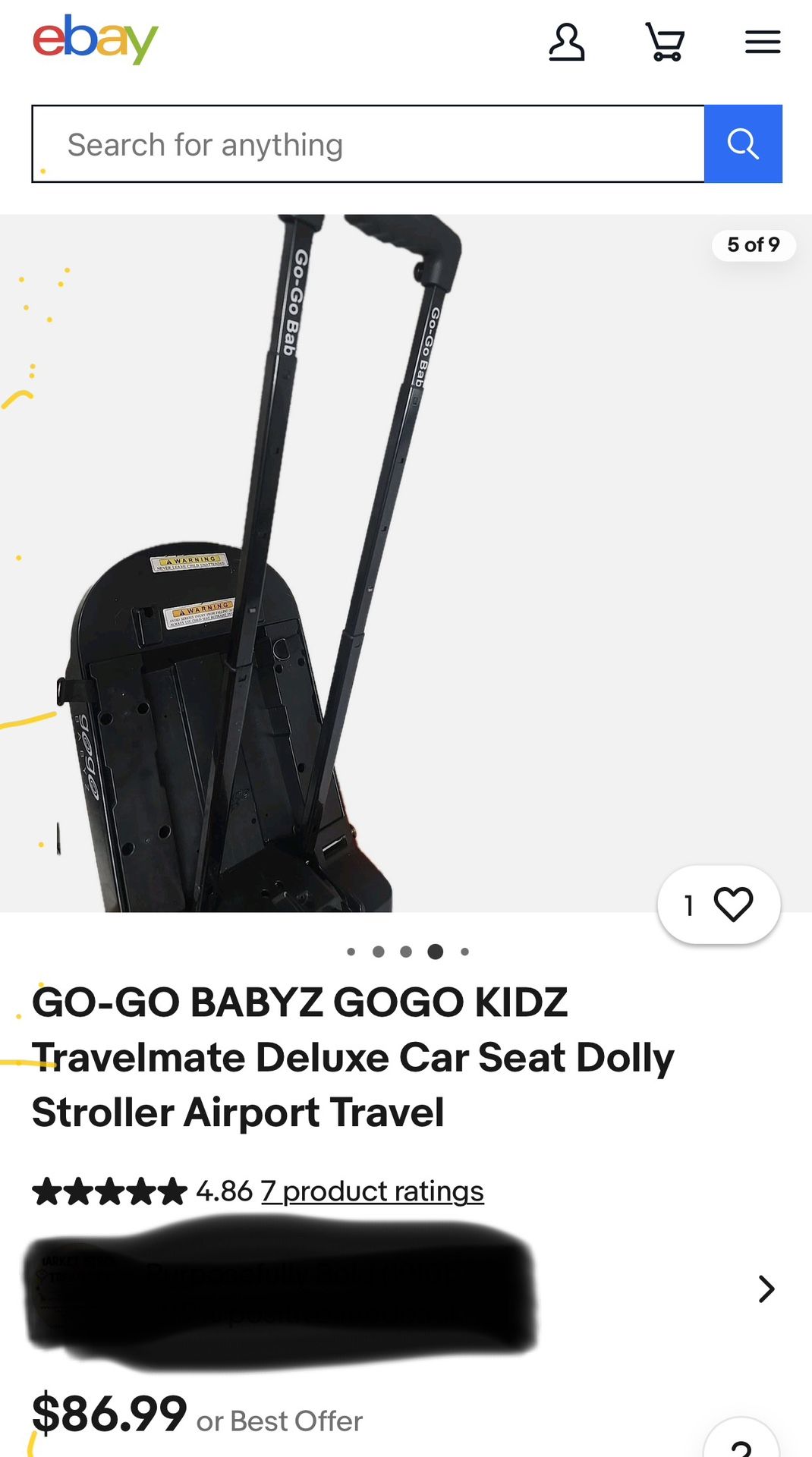This screenshot has width=812, height=1457.
Task: Add item to watchlist with heart button
Action: [x=719, y=905]
